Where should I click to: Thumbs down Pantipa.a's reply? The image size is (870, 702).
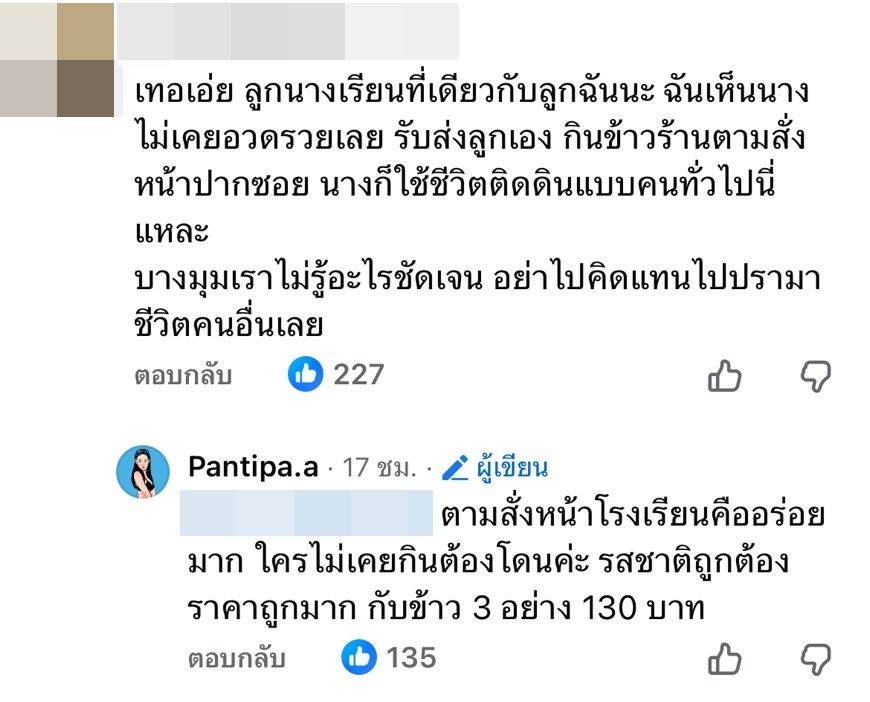pyautogui.click(x=816, y=659)
